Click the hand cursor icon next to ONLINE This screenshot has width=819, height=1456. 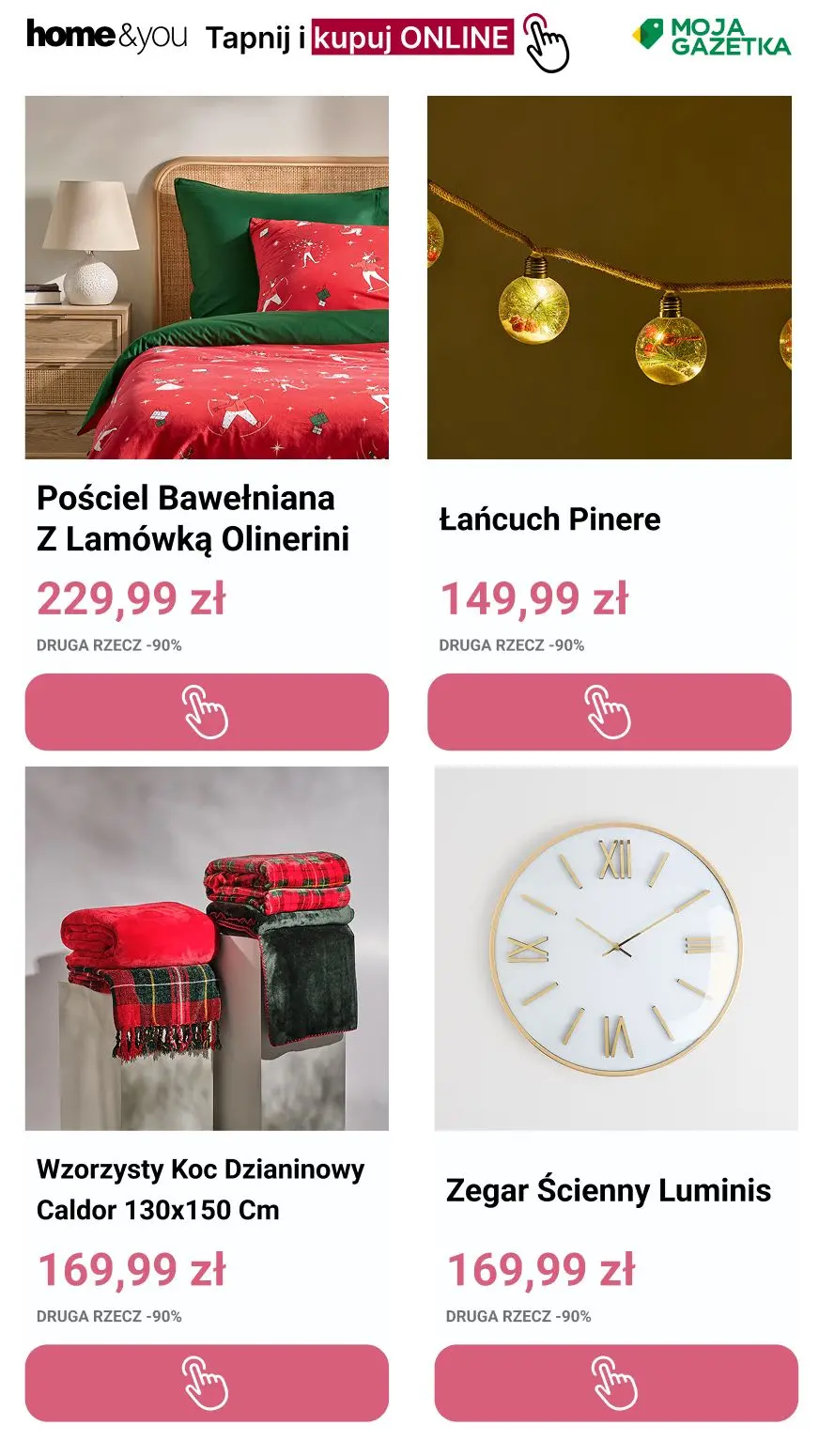coord(545,41)
